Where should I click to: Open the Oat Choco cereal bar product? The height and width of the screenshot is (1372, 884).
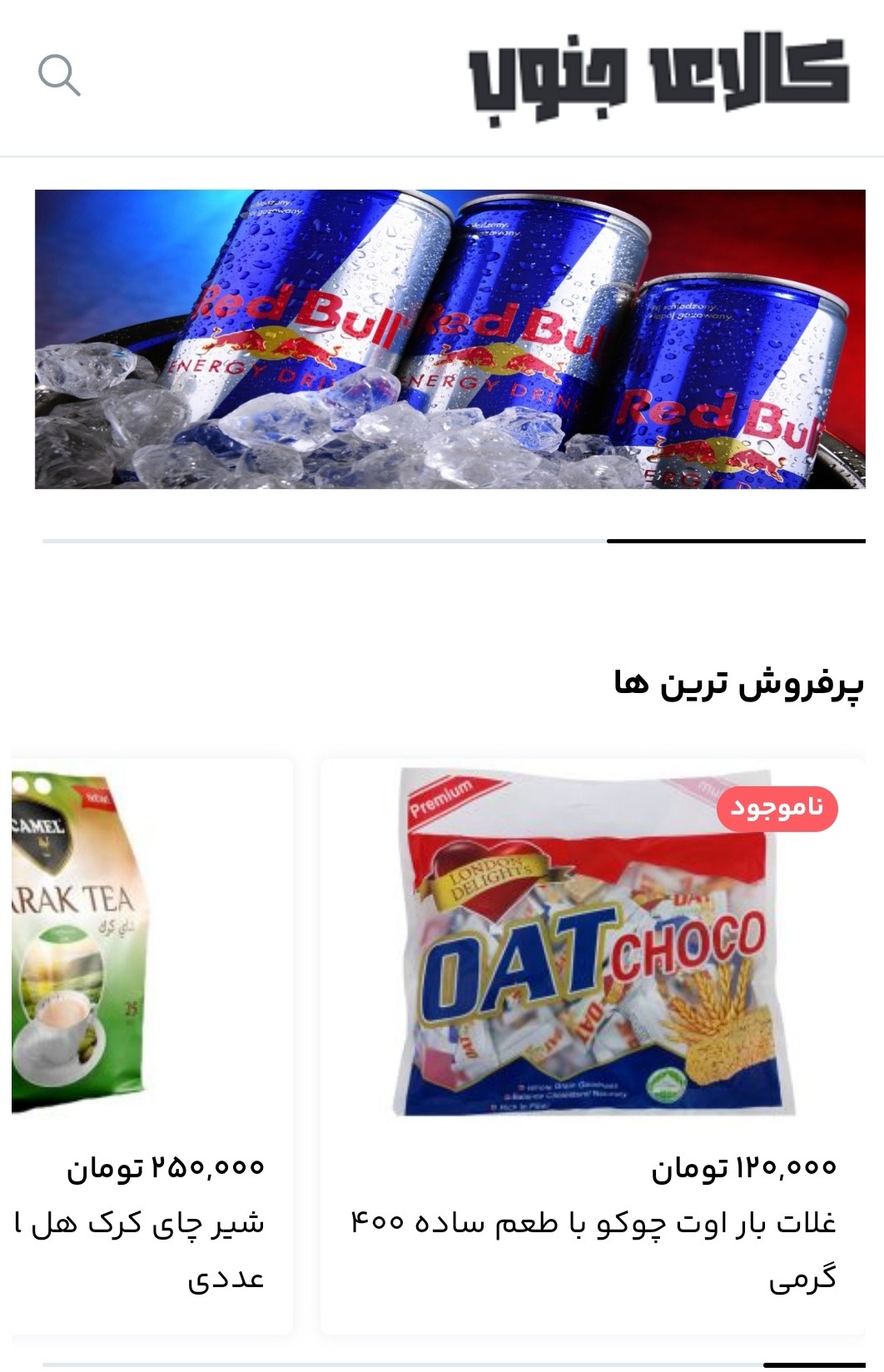point(593,942)
